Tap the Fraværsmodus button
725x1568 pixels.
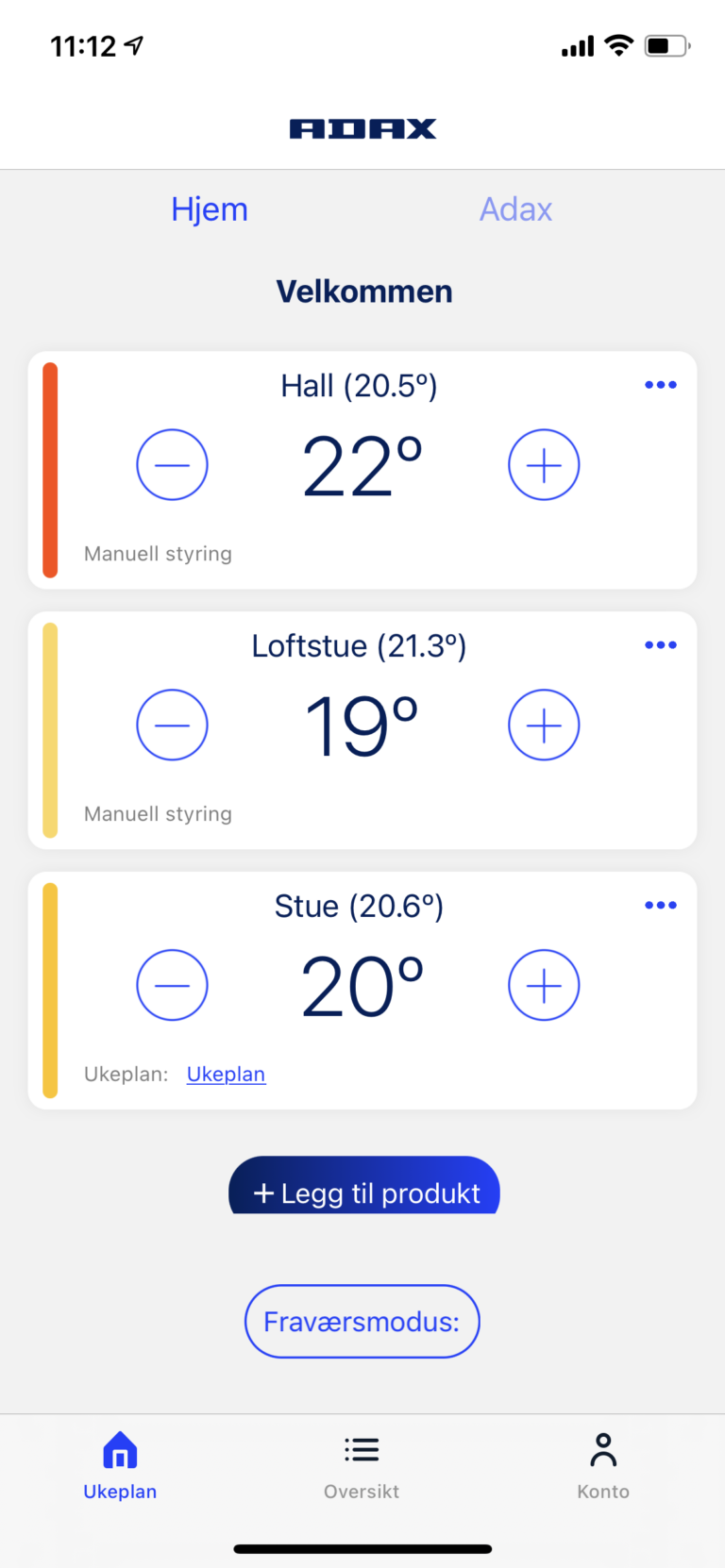362,1322
